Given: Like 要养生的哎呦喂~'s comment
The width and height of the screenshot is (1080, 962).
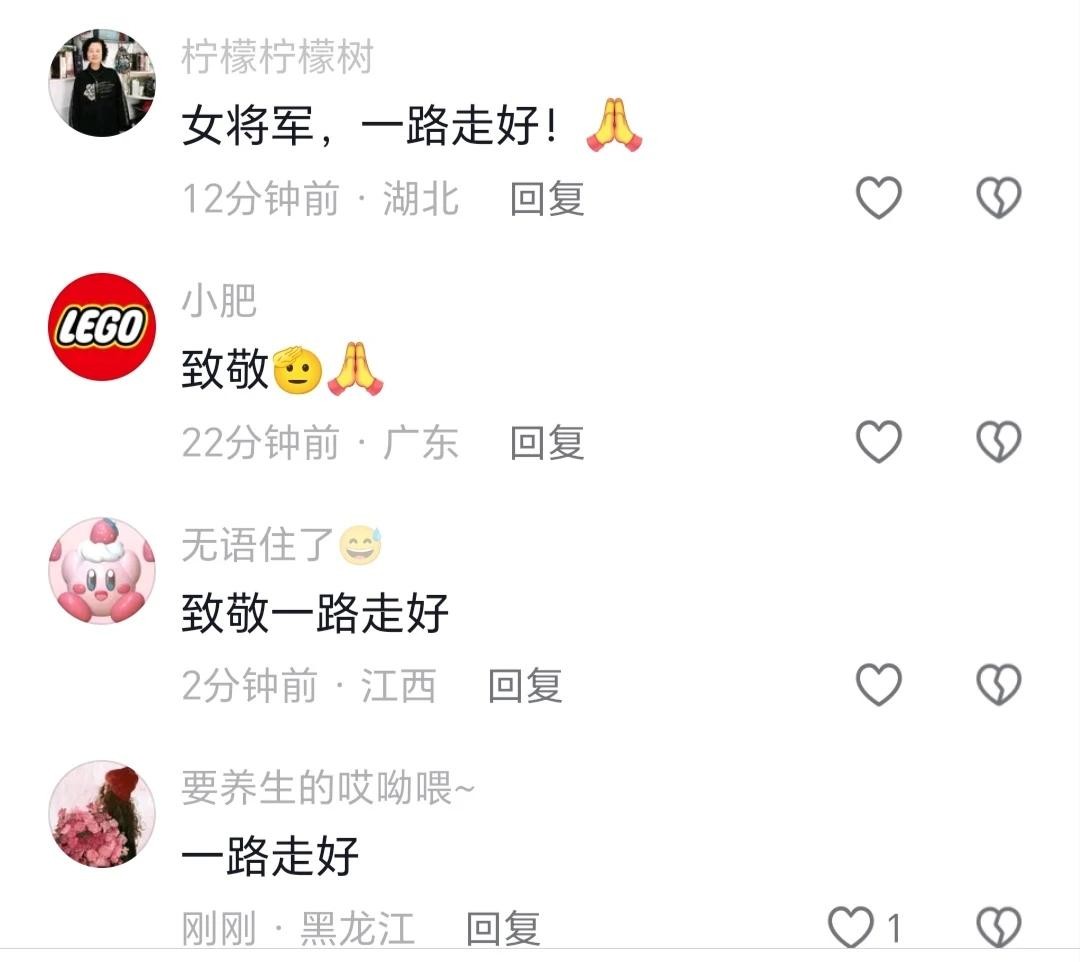Looking at the screenshot, I should click(x=851, y=928).
